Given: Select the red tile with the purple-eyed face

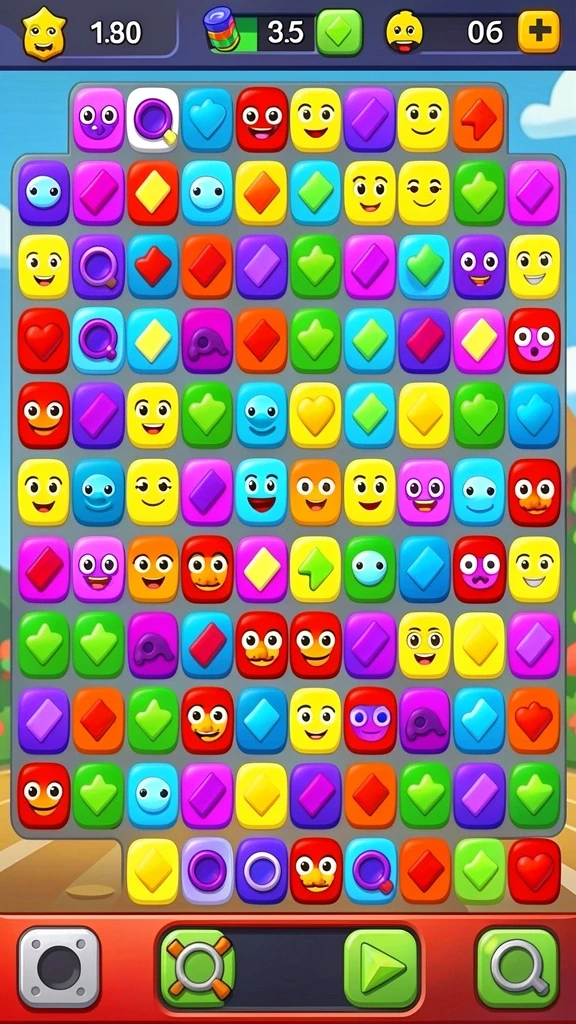Looking at the screenshot, I should (x=370, y=718).
